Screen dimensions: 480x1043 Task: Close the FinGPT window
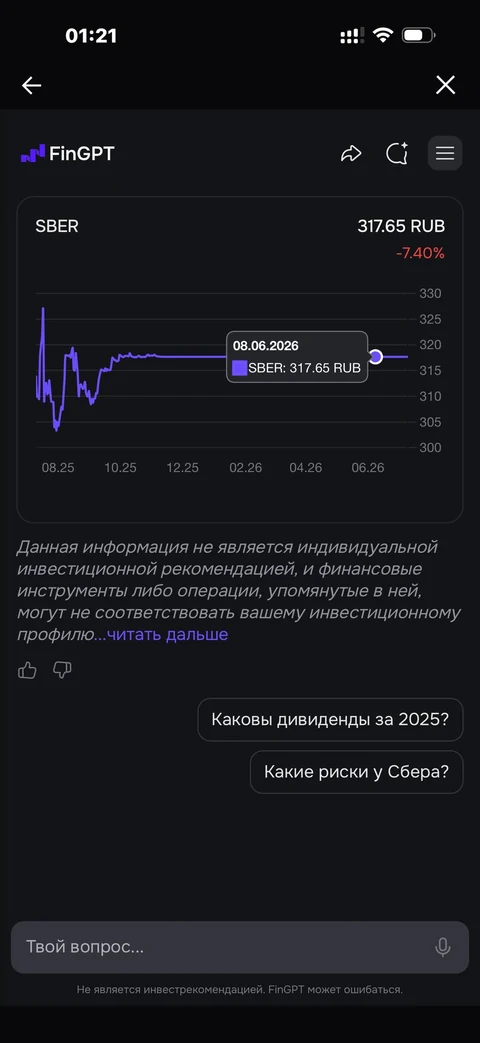coord(445,85)
